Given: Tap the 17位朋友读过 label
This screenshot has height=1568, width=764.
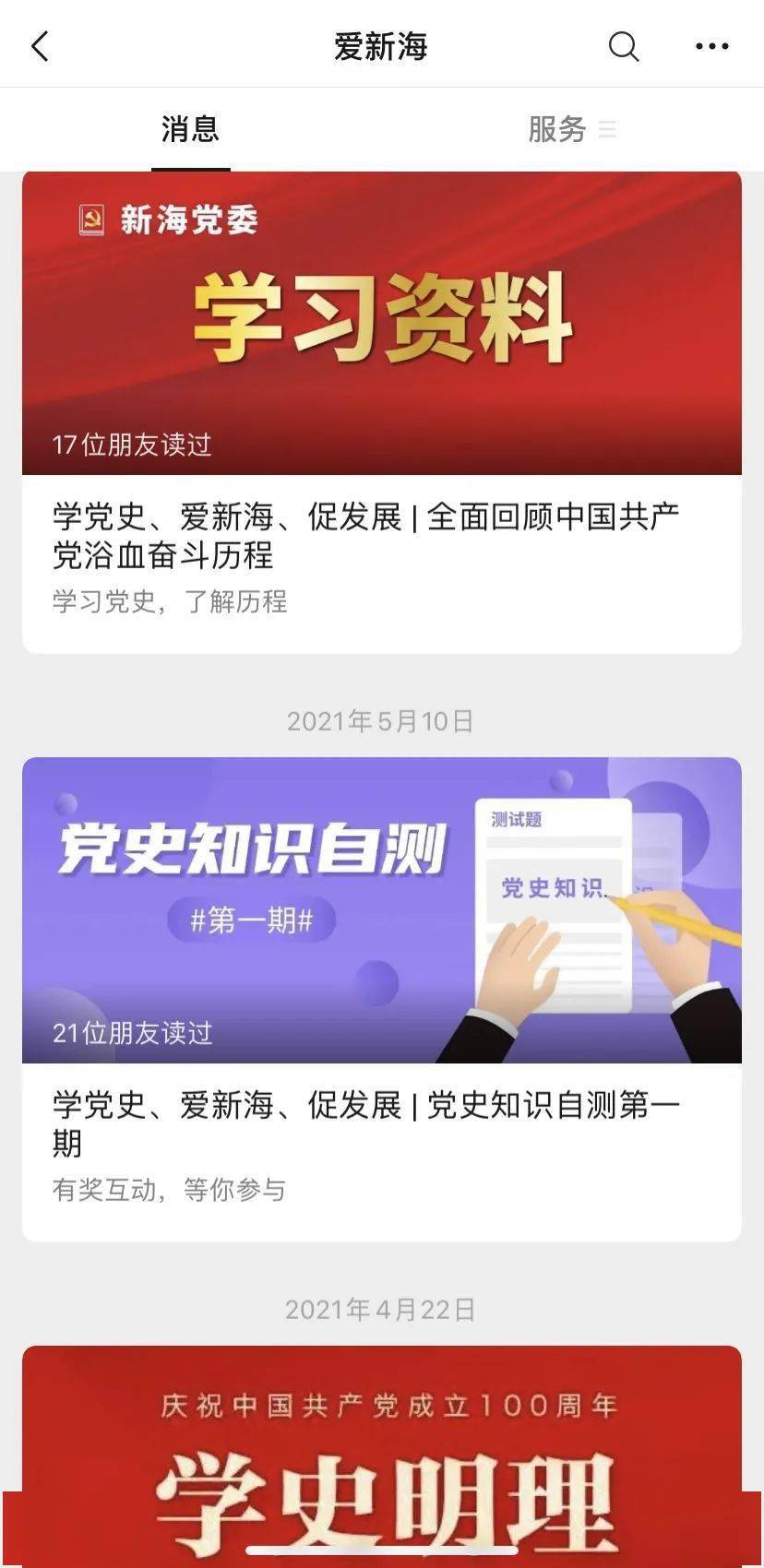Looking at the screenshot, I should (x=134, y=445).
